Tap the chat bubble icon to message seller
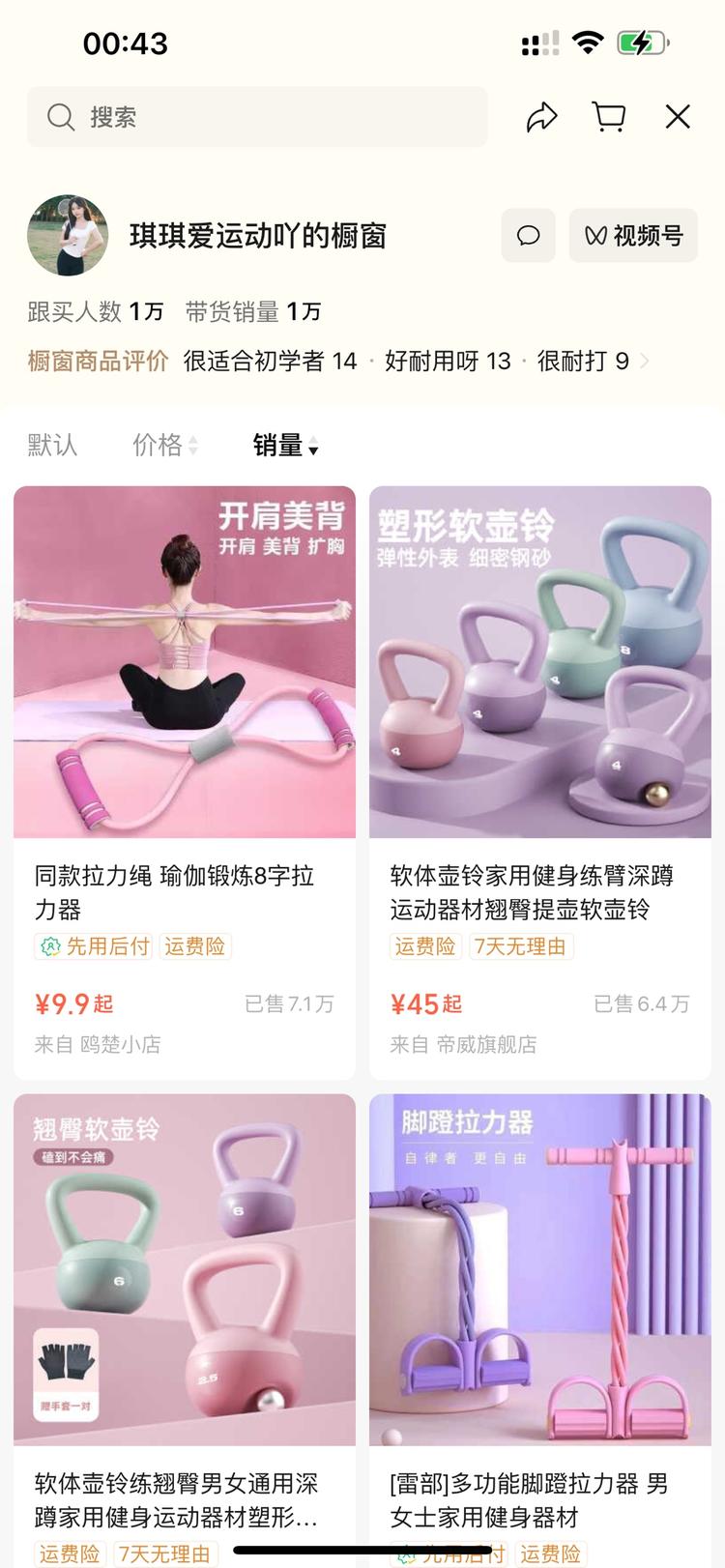 (528, 236)
